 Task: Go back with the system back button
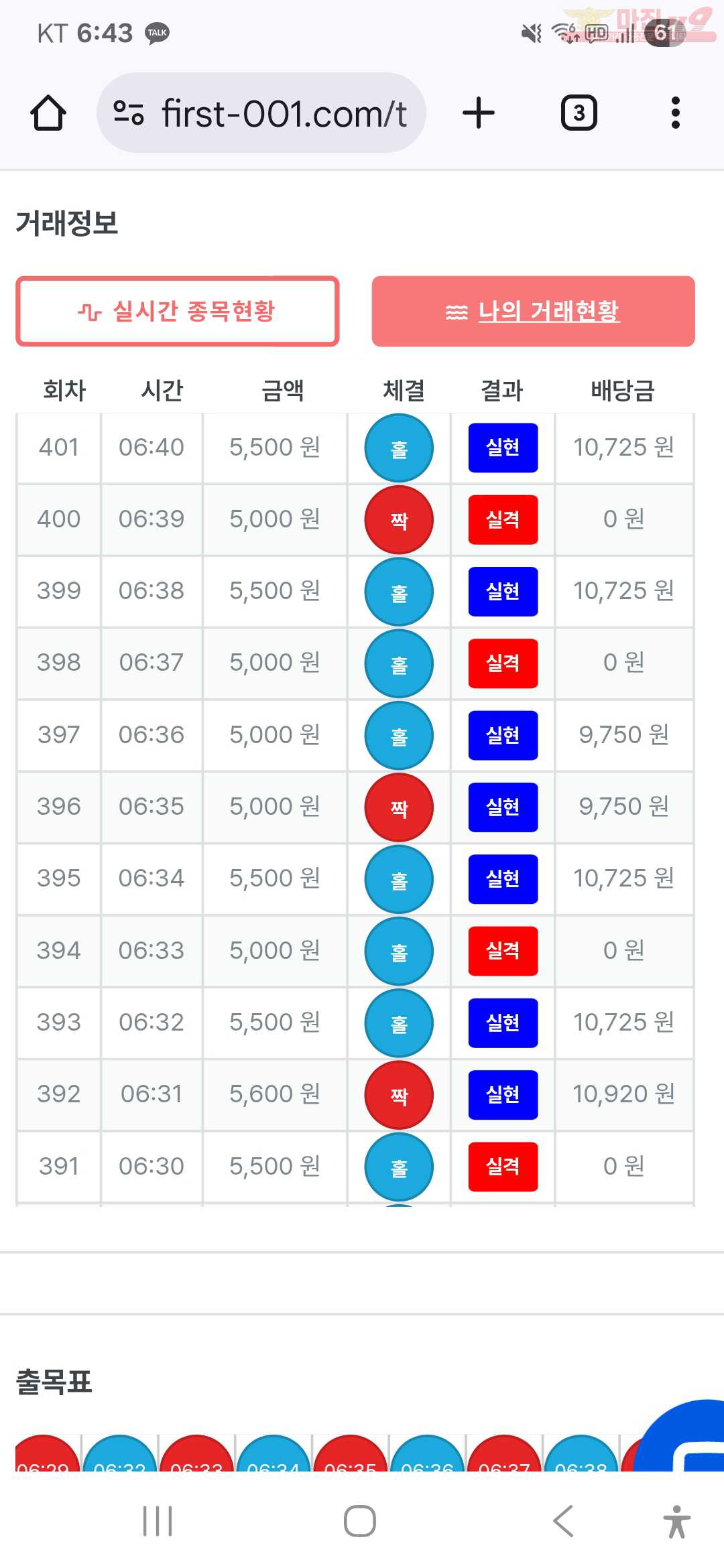(x=563, y=1520)
